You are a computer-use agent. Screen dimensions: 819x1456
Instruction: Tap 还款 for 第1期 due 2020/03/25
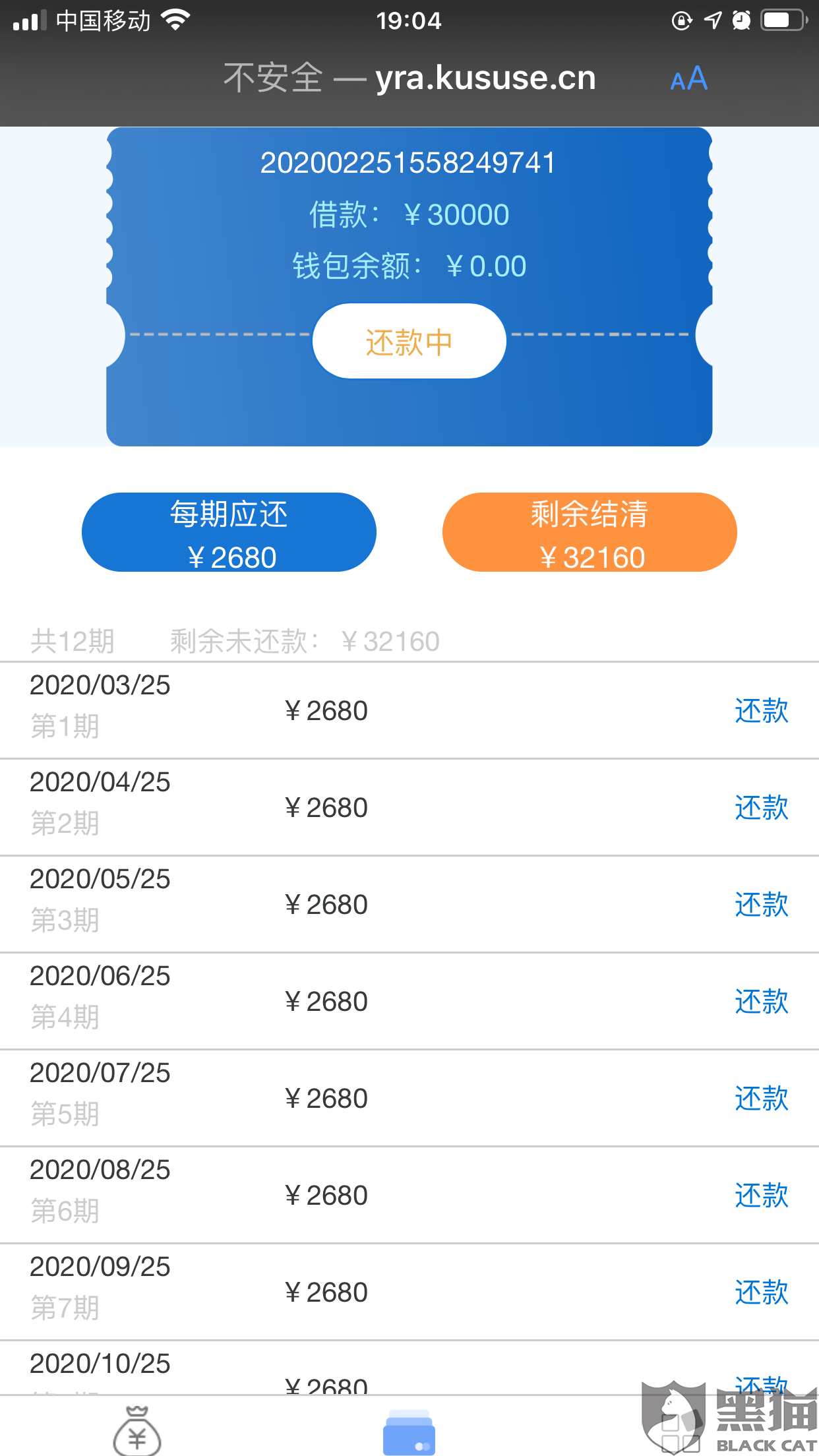point(761,711)
